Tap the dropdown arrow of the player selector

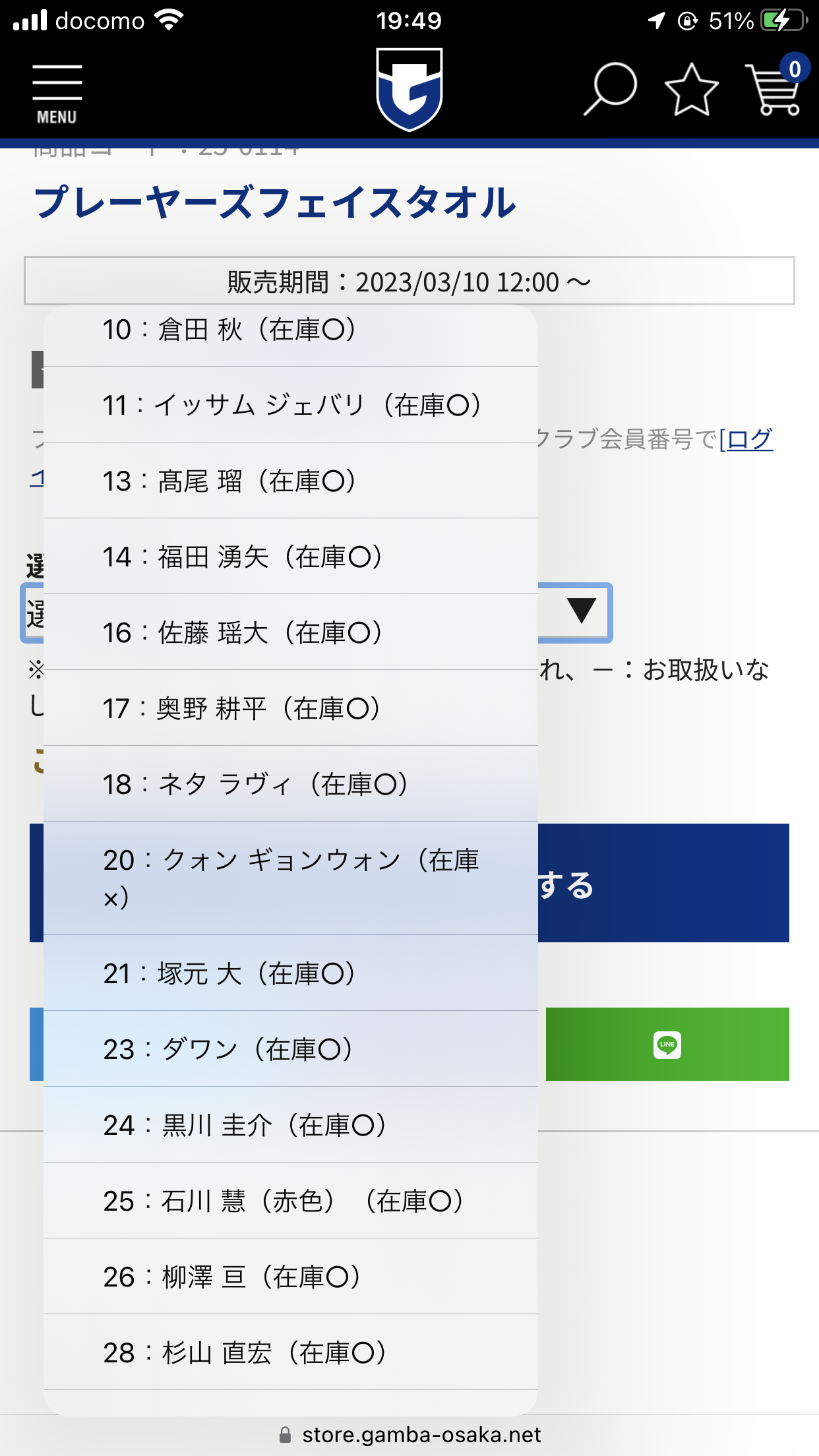[x=582, y=611]
